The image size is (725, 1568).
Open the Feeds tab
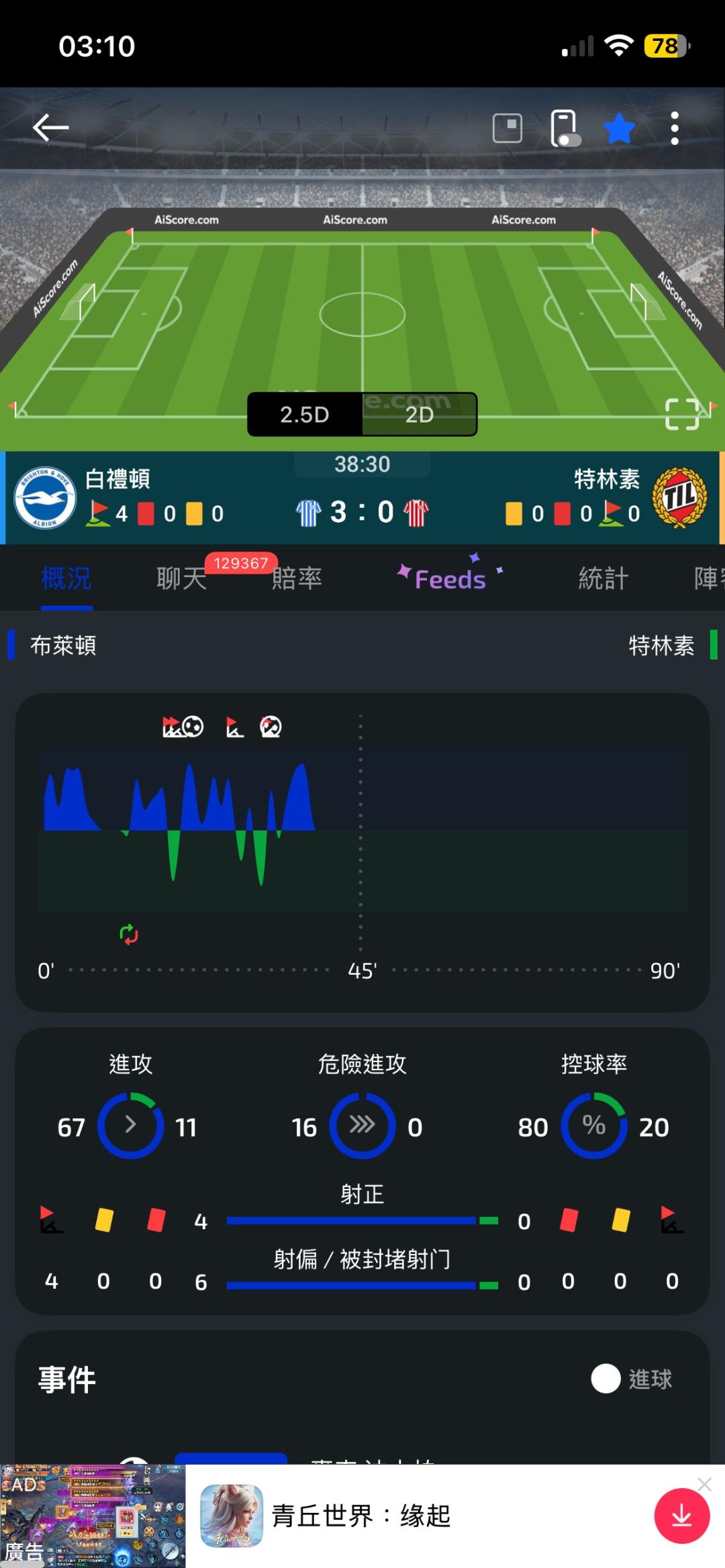coord(450,578)
